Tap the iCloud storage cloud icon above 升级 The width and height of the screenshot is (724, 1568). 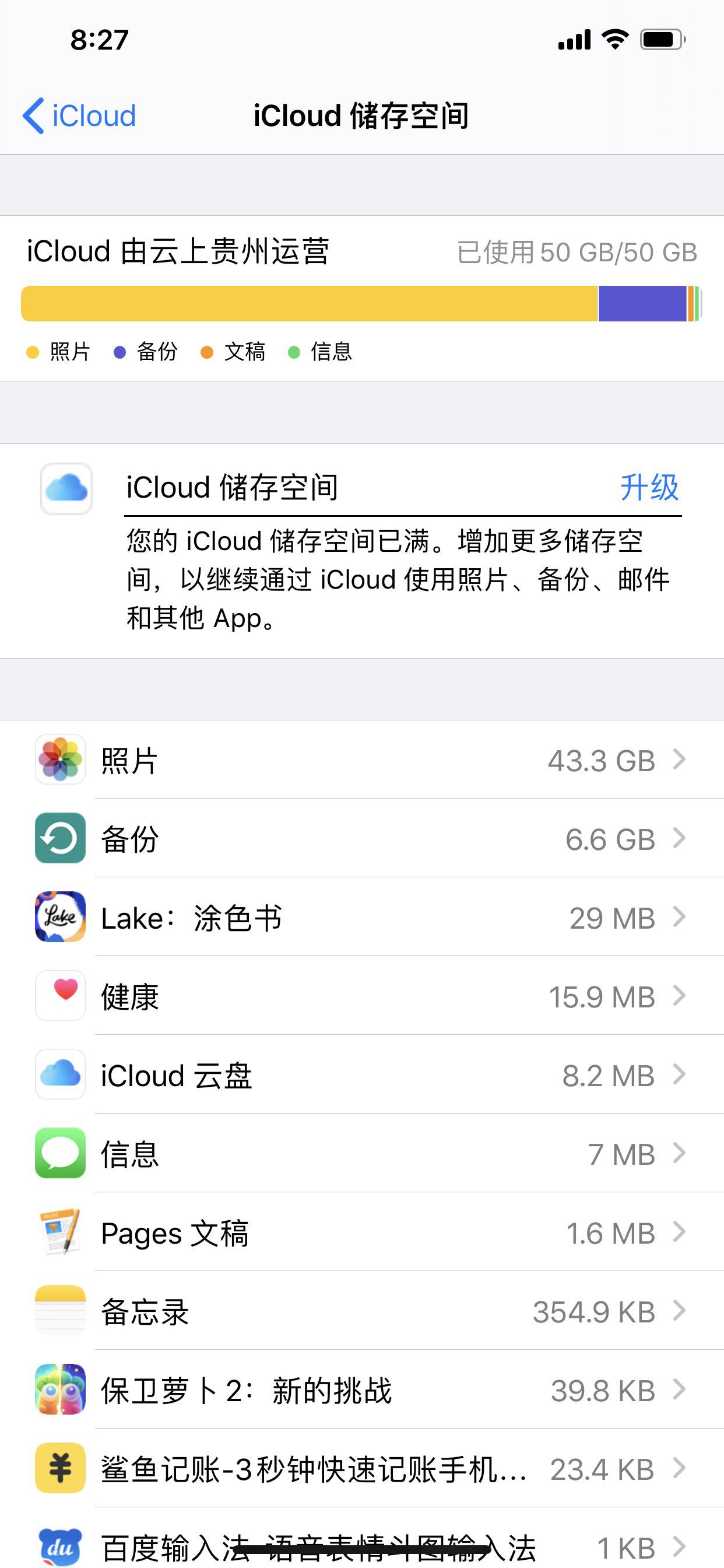pos(66,488)
